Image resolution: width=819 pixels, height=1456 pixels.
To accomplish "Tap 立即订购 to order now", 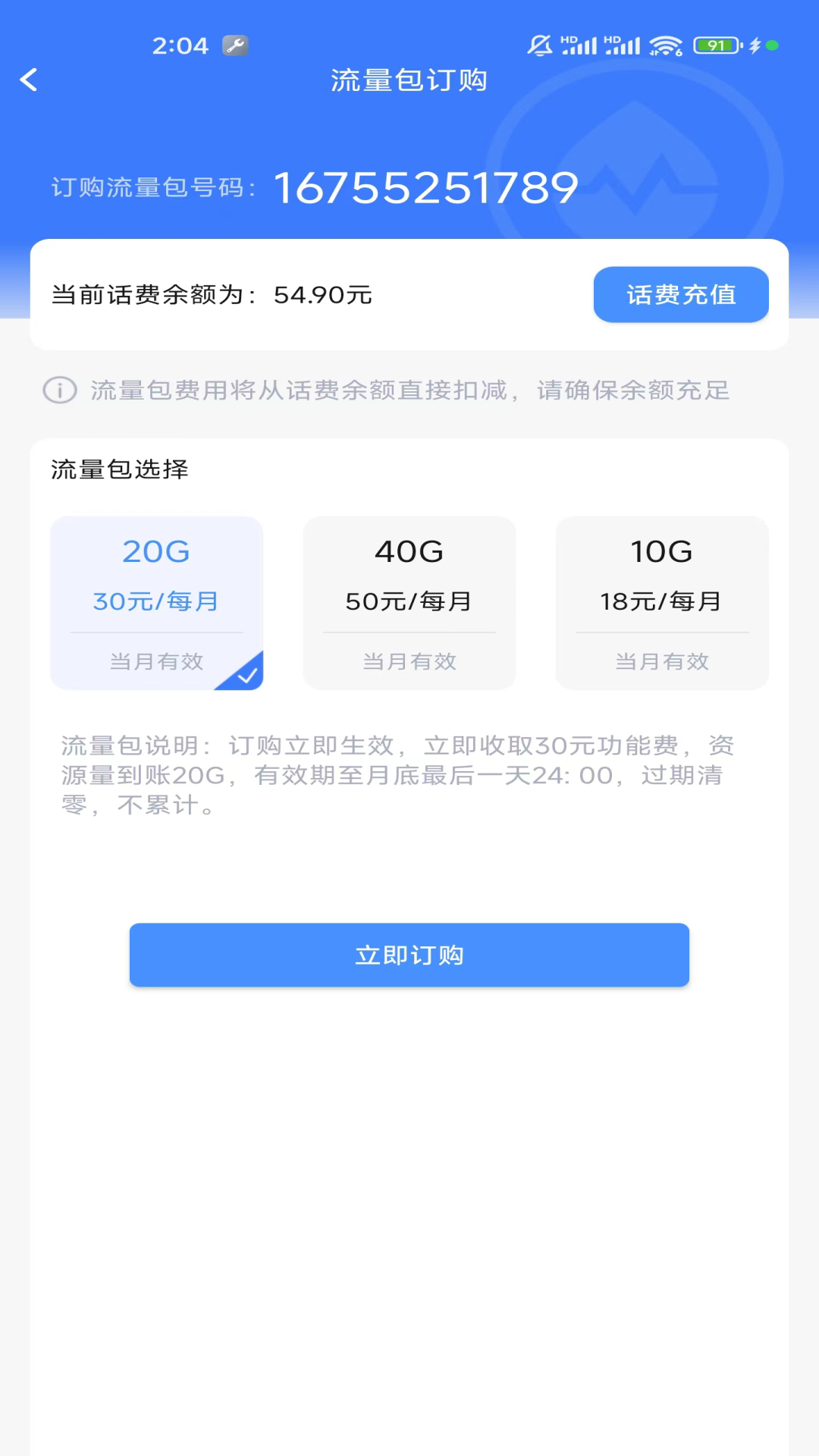I will [409, 955].
